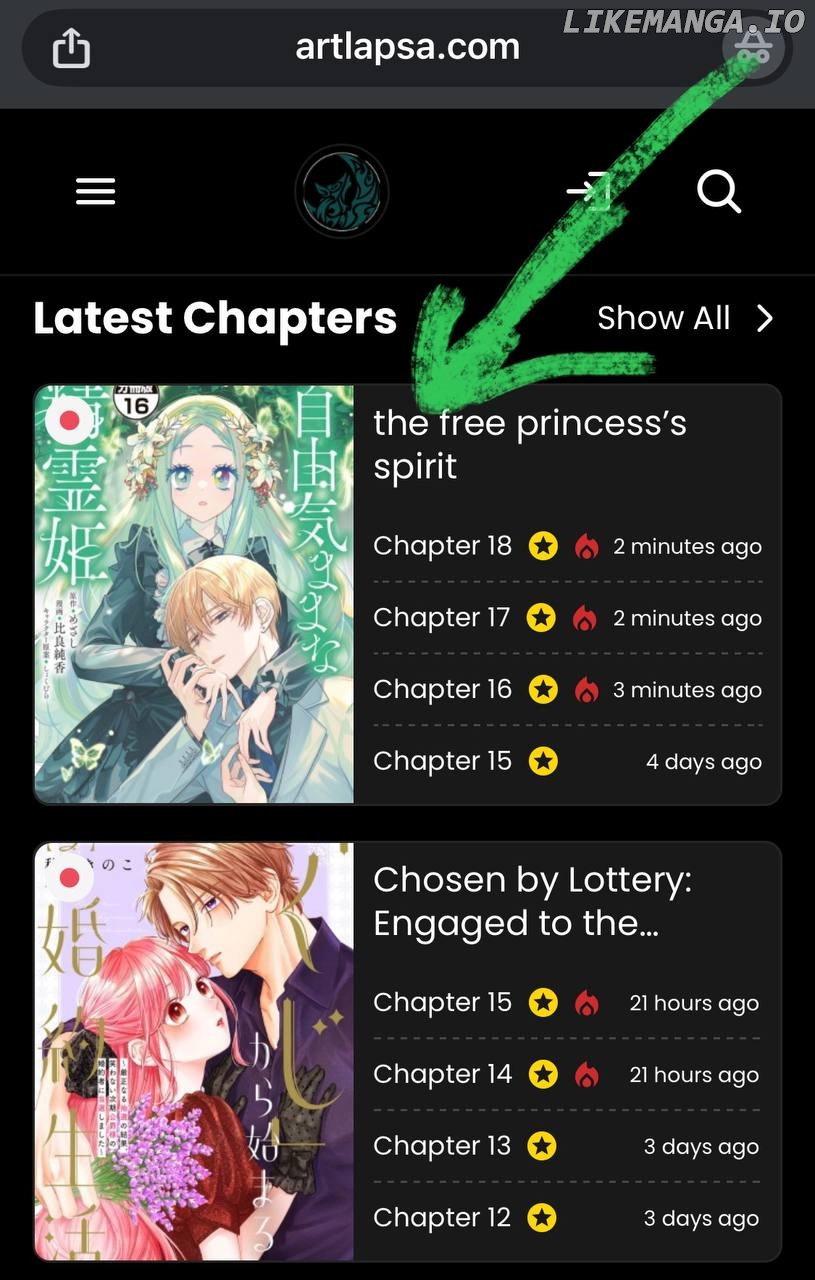Open the search magnifier
This screenshot has width=815, height=1280.
718,191
